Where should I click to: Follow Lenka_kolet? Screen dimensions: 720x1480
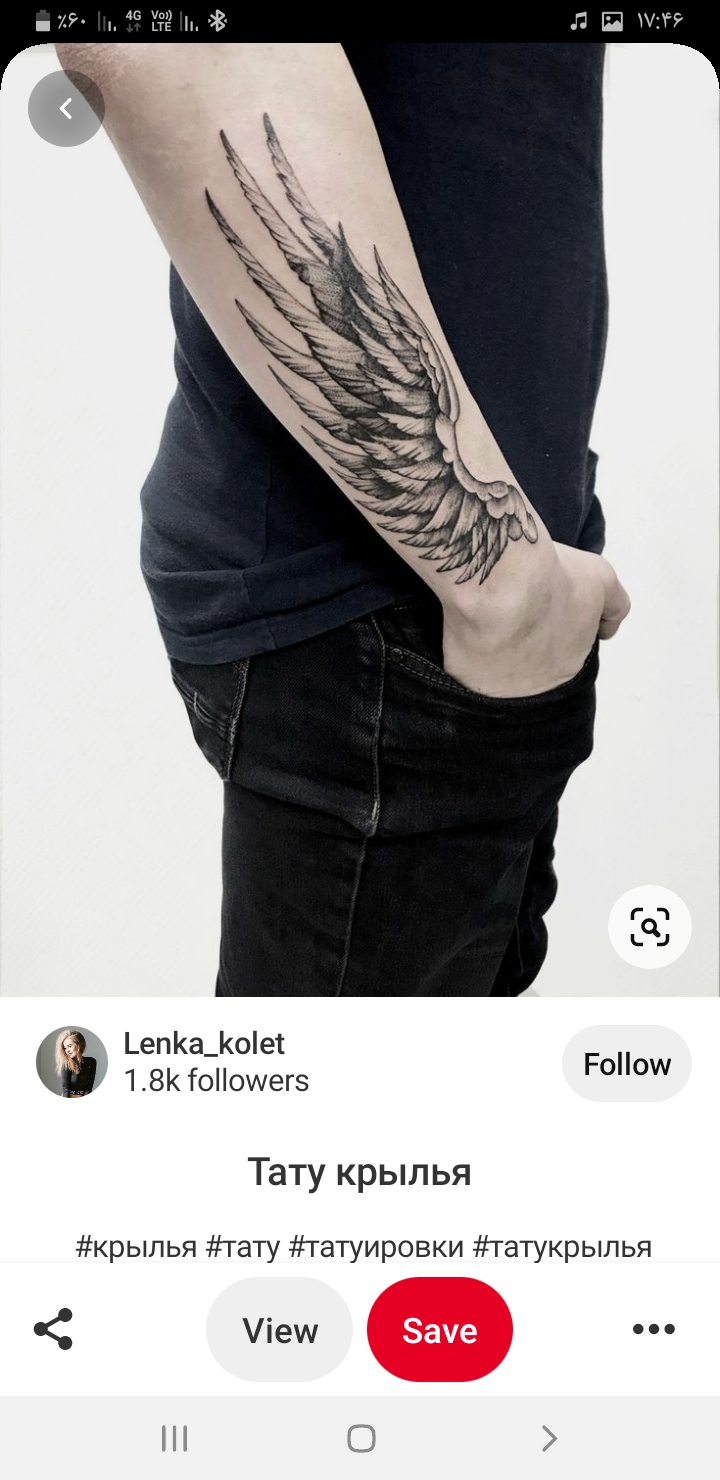coord(627,1064)
